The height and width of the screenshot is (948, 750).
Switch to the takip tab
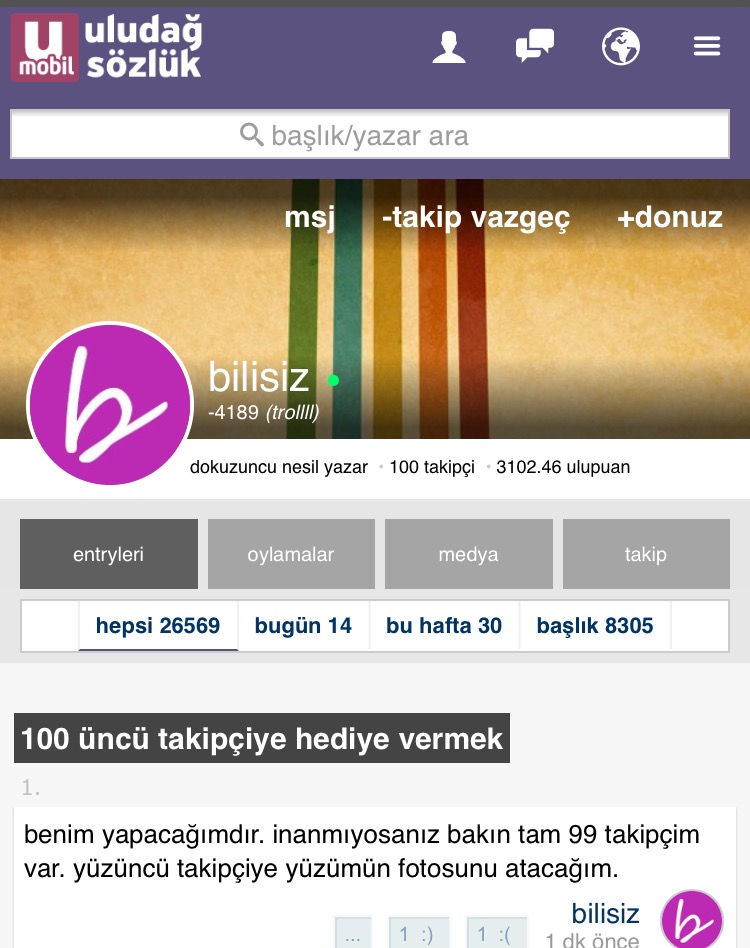click(646, 554)
